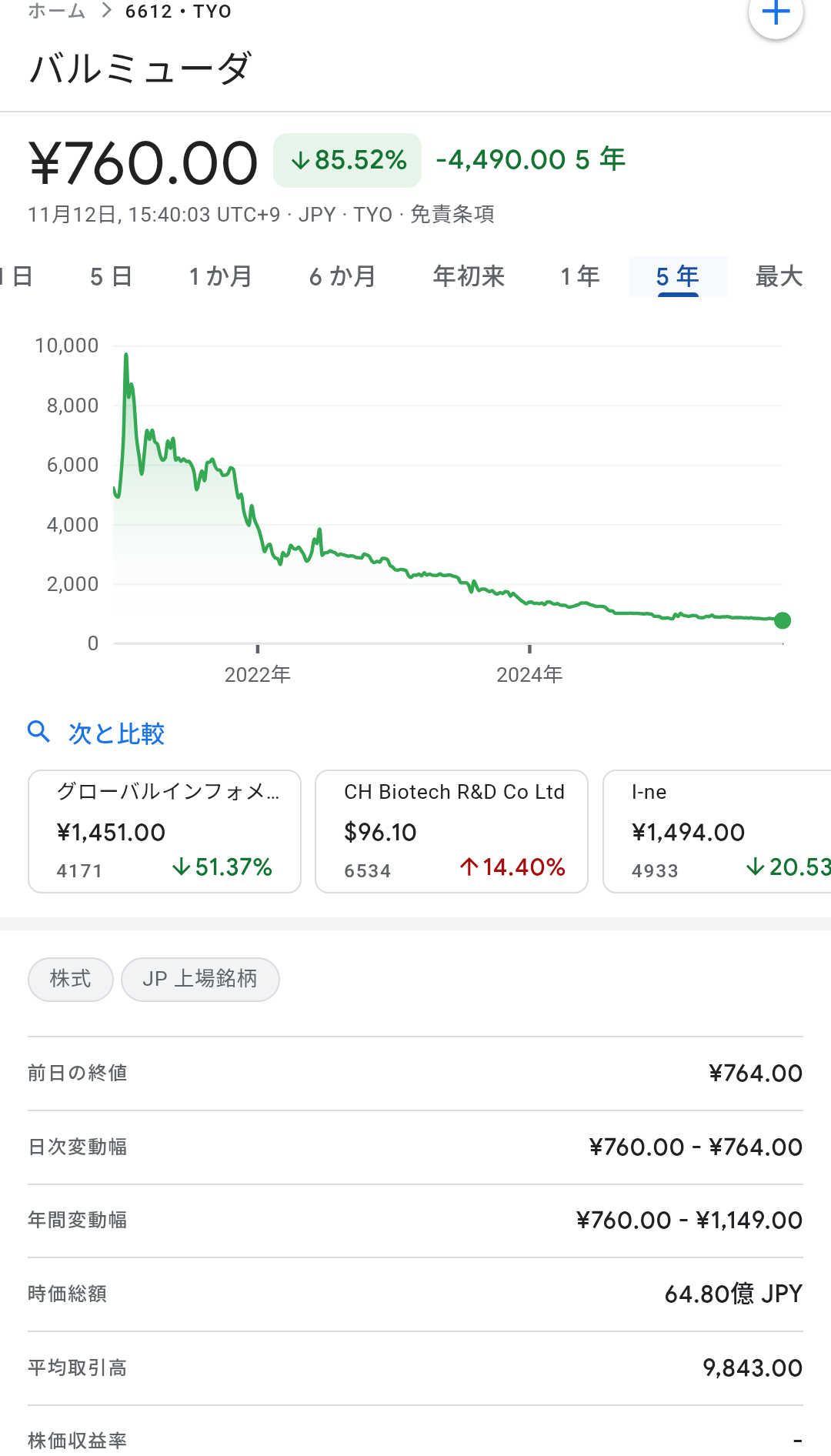831x1456 pixels.
Task: Select the 5 年 chart range
Action: 677,276
